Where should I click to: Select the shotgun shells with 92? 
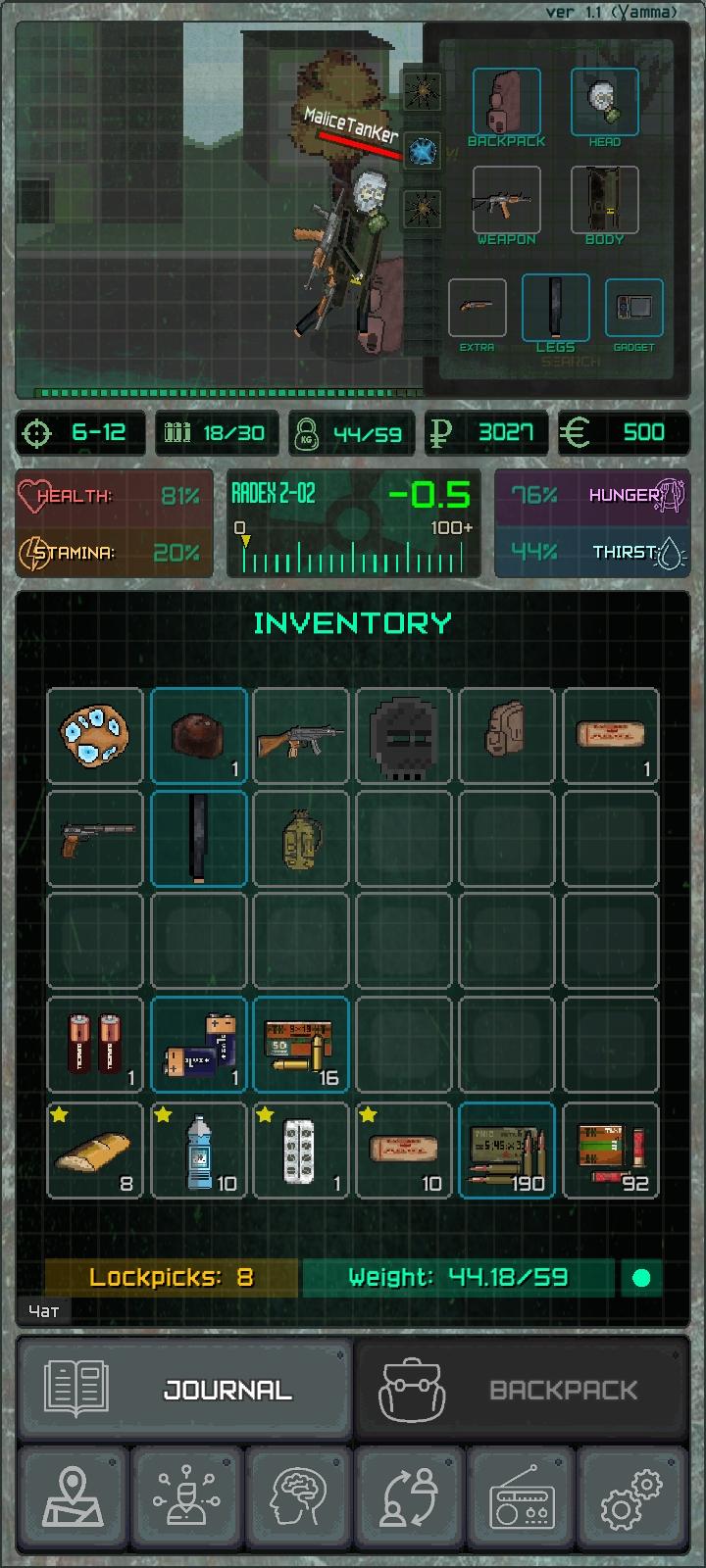(x=611, y=1150)
